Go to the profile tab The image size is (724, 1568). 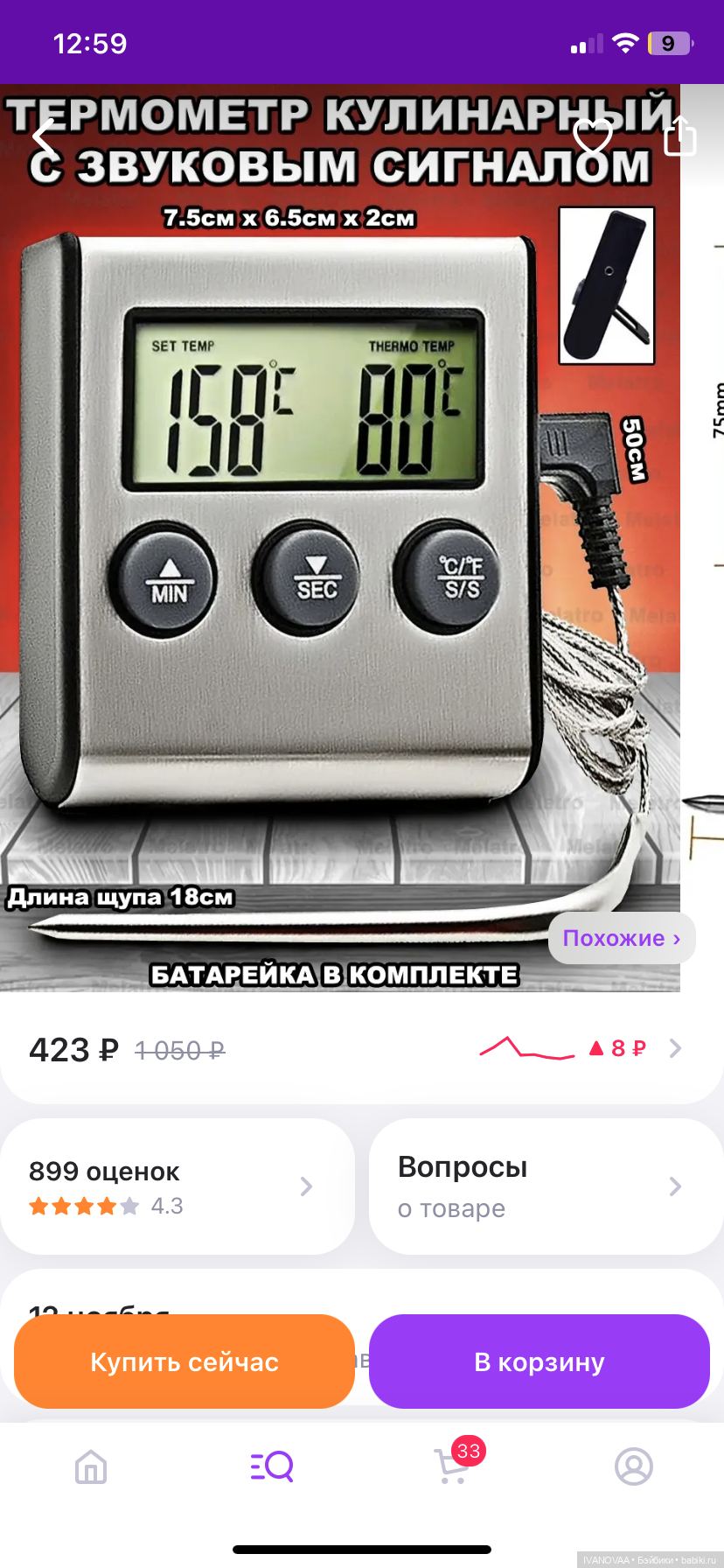coord(634,1466)
